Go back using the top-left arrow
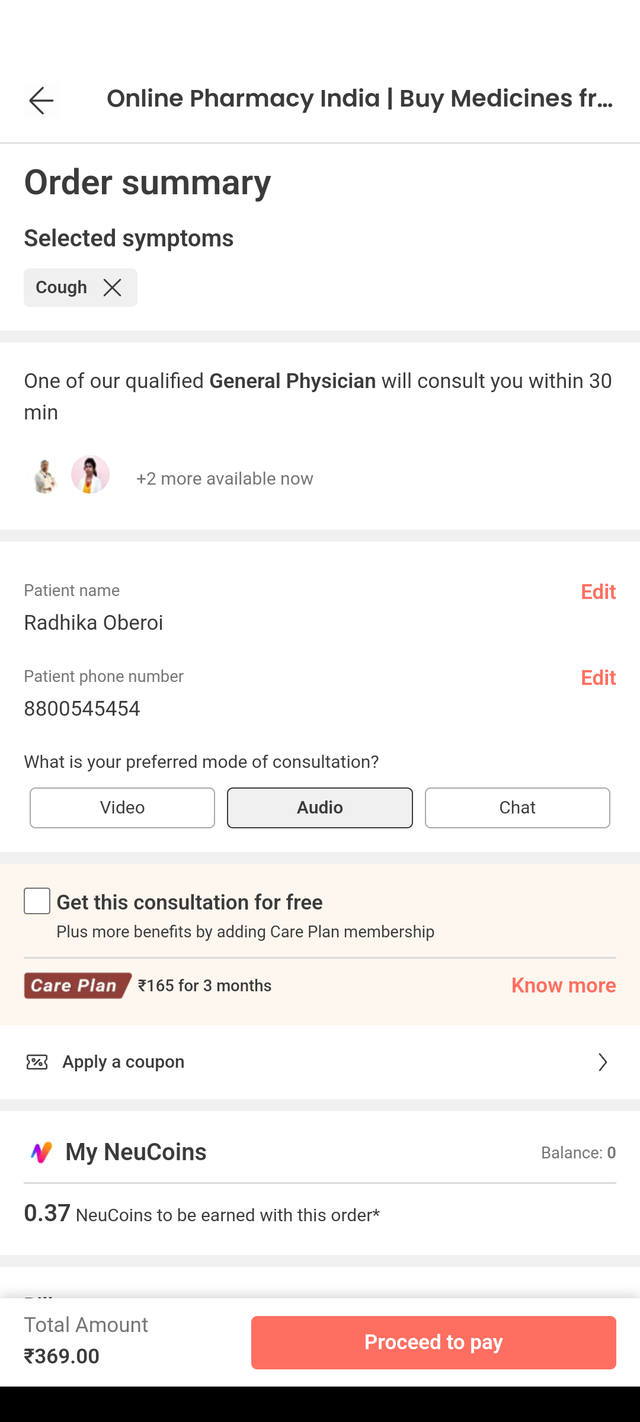This screenshot has height=1422, width=640. pyautogui.click(x=41, y=100)
